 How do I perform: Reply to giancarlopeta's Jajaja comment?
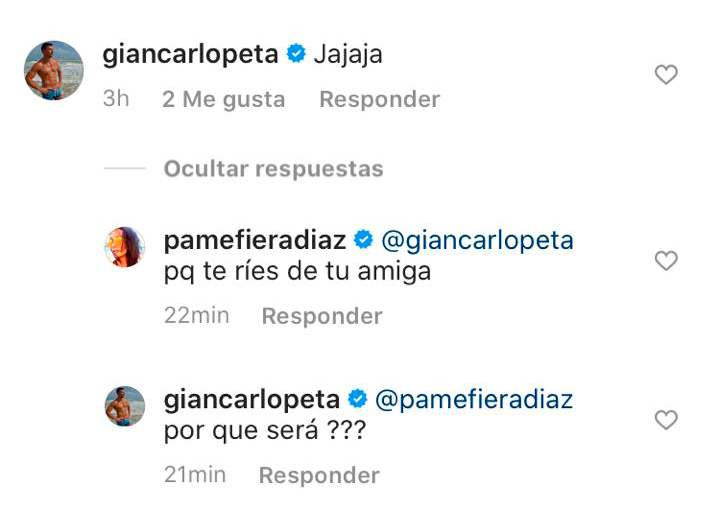click(x=379, y=99)
